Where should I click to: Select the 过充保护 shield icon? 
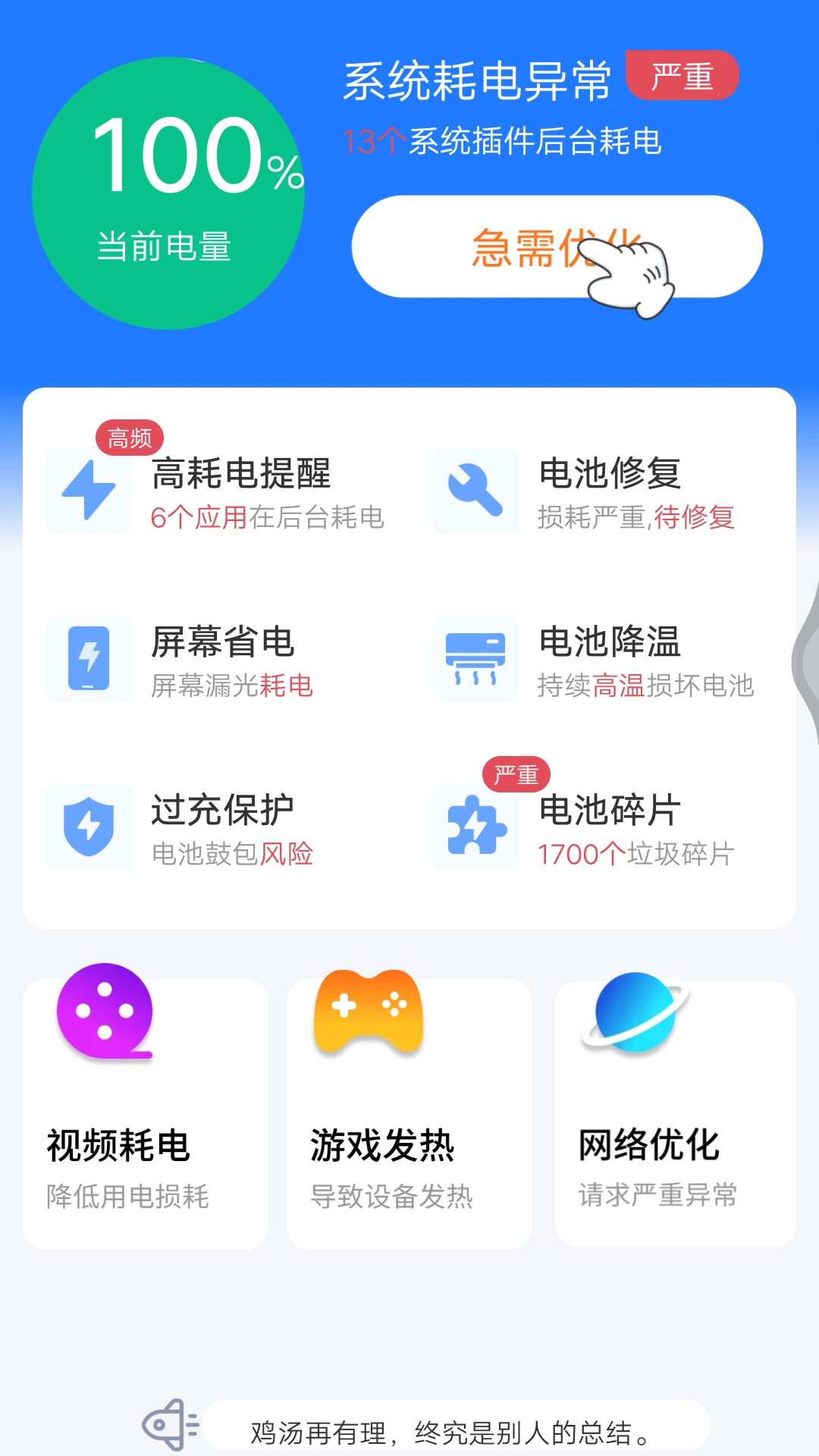pyautogui.click(x=88, y=827)
